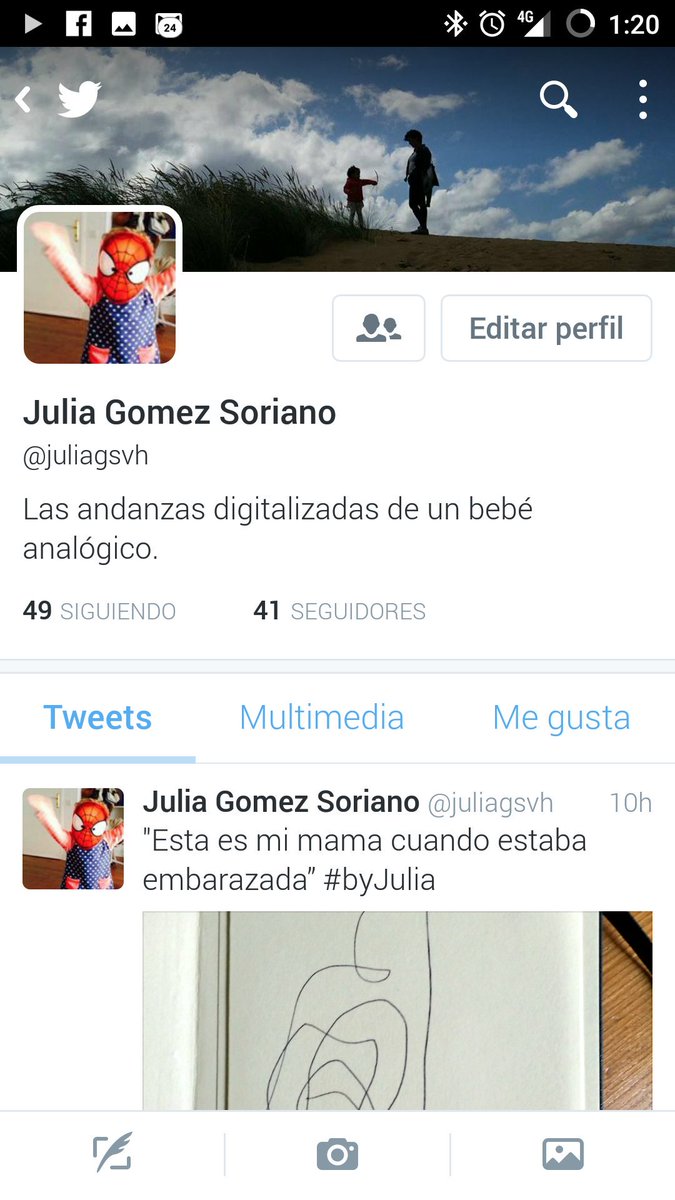Switch to the Me gusta tab
The image size is (675, 1200).
point(561,717)
